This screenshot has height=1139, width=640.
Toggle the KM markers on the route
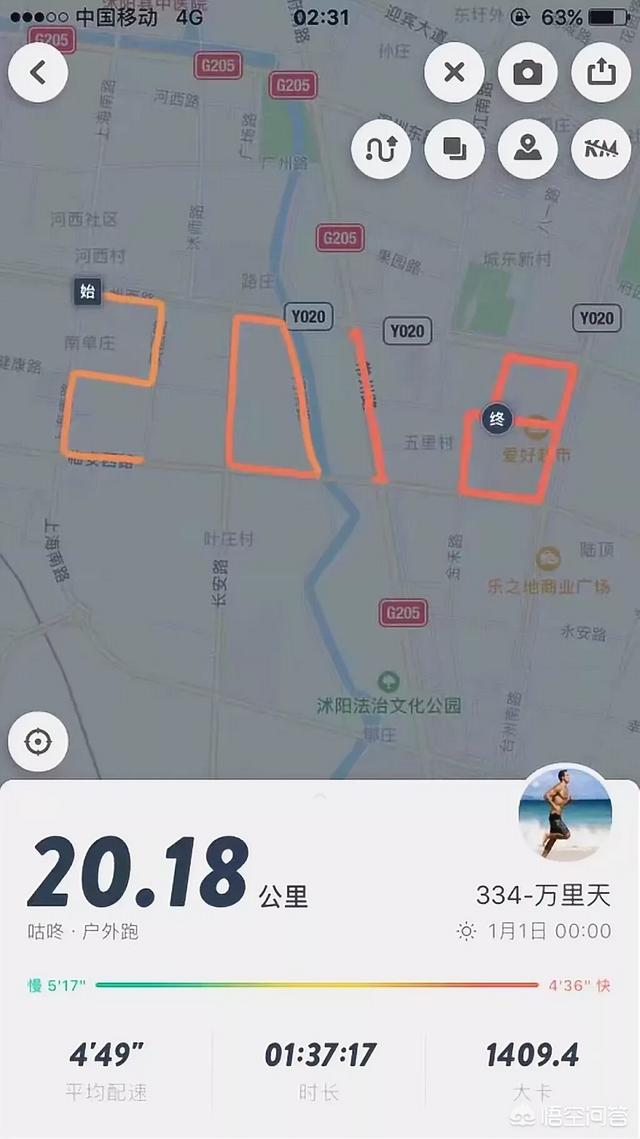(601, 149)
